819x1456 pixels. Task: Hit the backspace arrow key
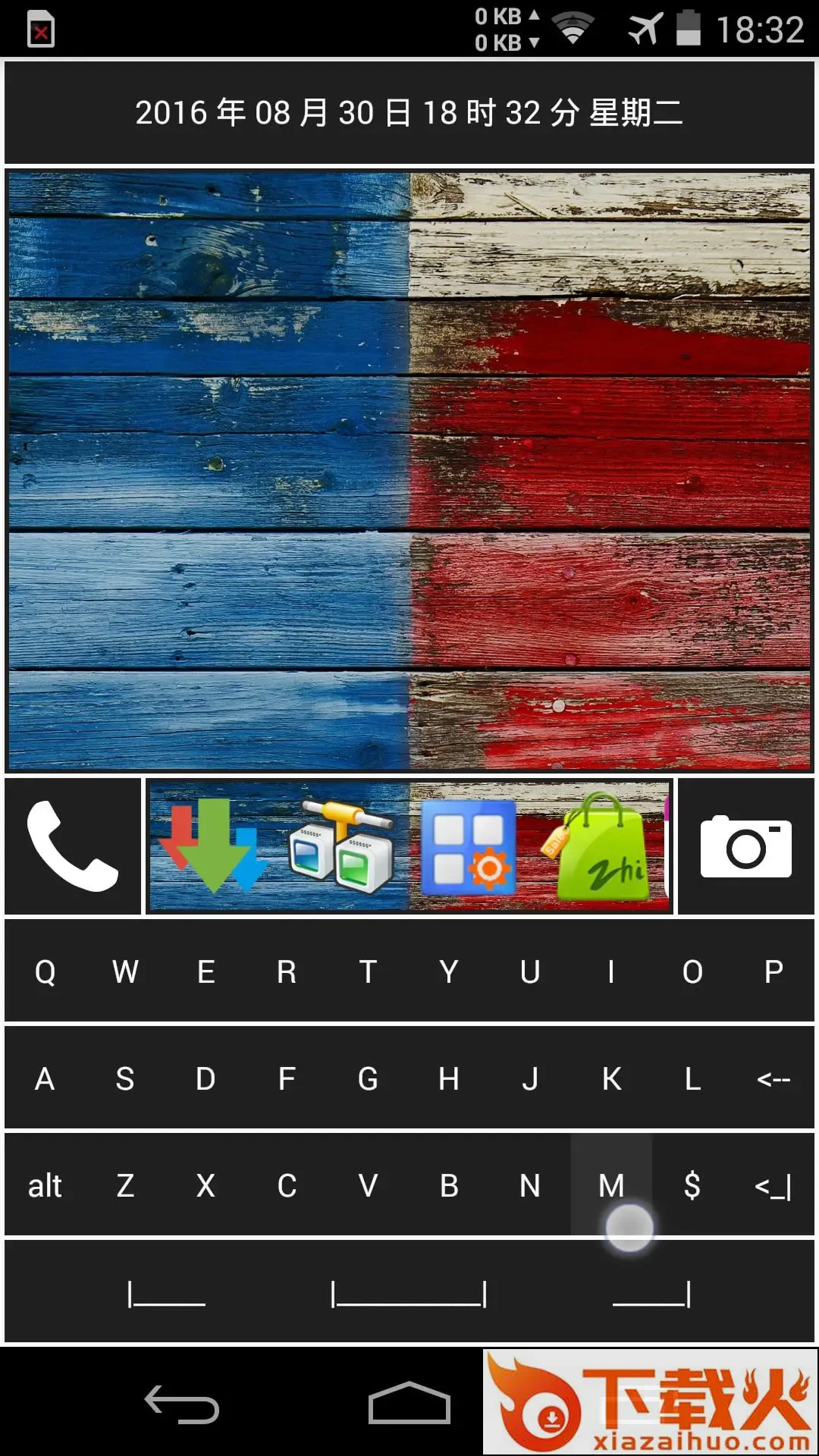click(773, 1078)
